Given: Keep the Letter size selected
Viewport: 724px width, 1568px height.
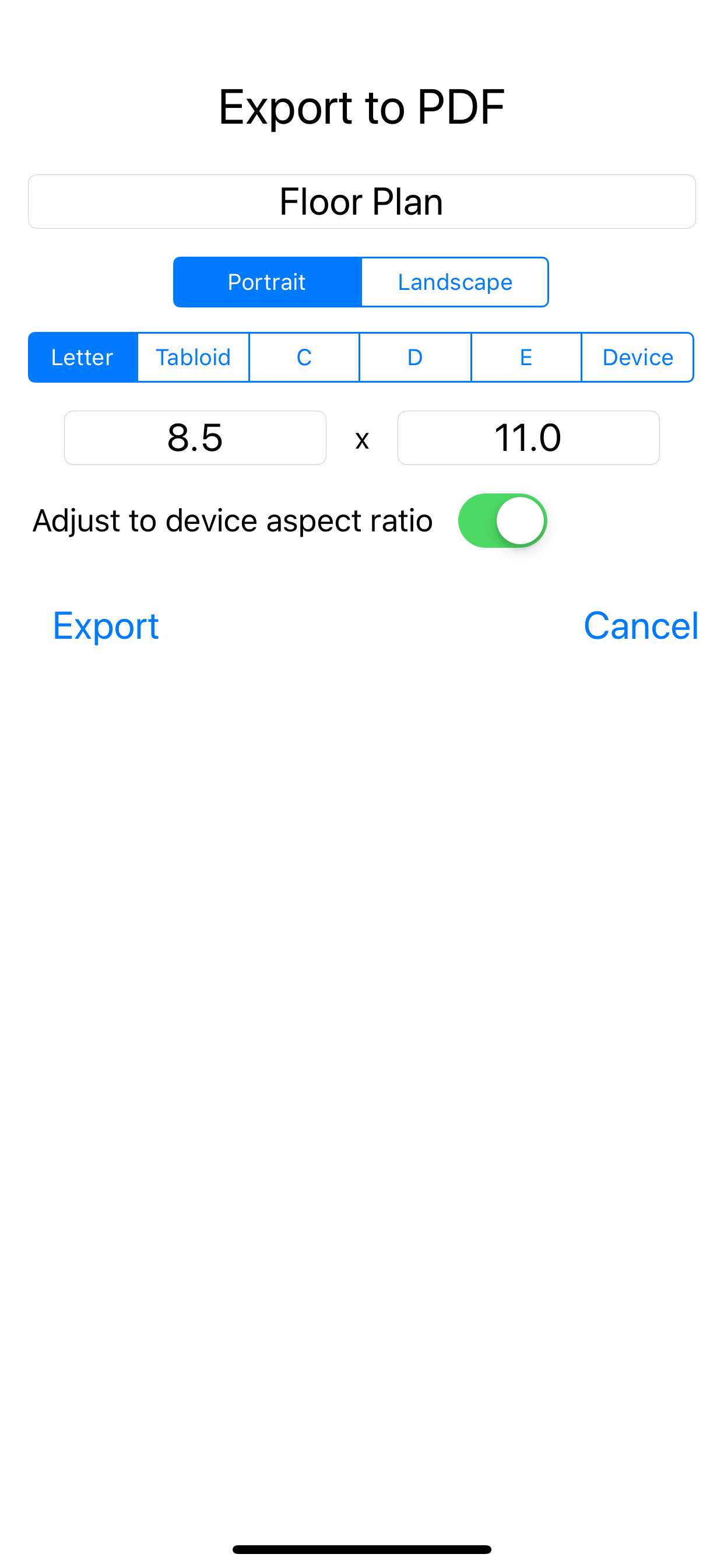Looking at the screenshot, I should click(x=83, y=358).
